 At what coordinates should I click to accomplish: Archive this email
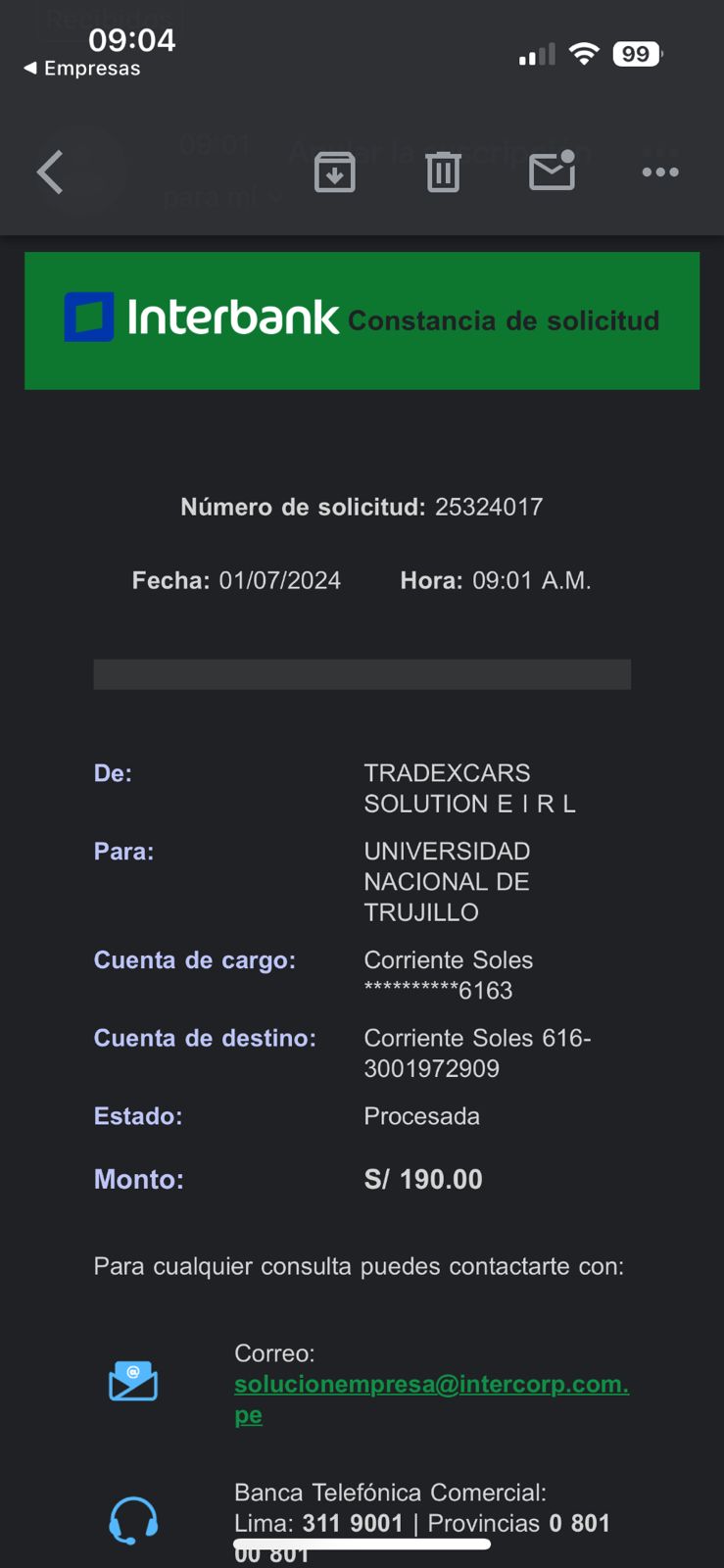click(x=334, y=172)
